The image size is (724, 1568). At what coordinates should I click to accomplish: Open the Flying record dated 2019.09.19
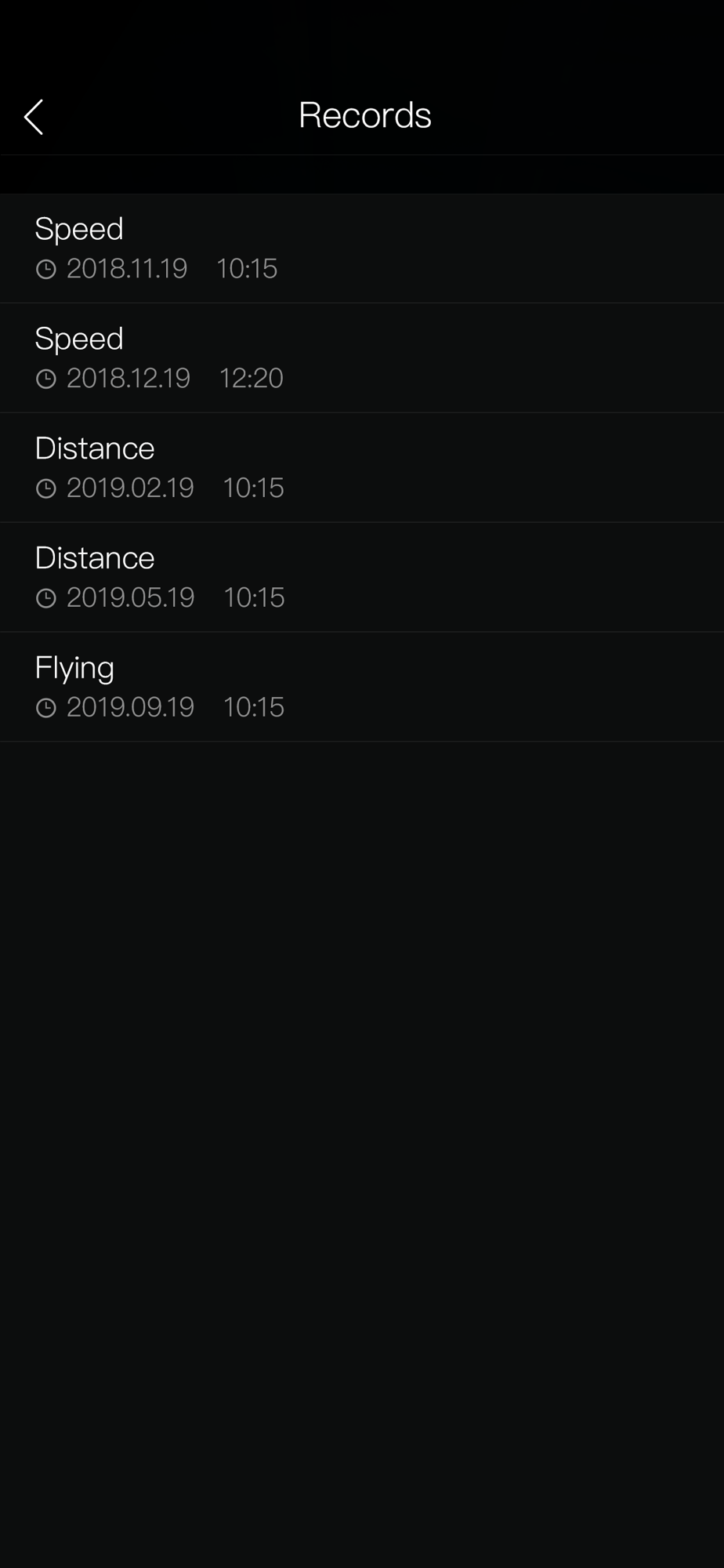pyautogui.click(x=362, y=688)
